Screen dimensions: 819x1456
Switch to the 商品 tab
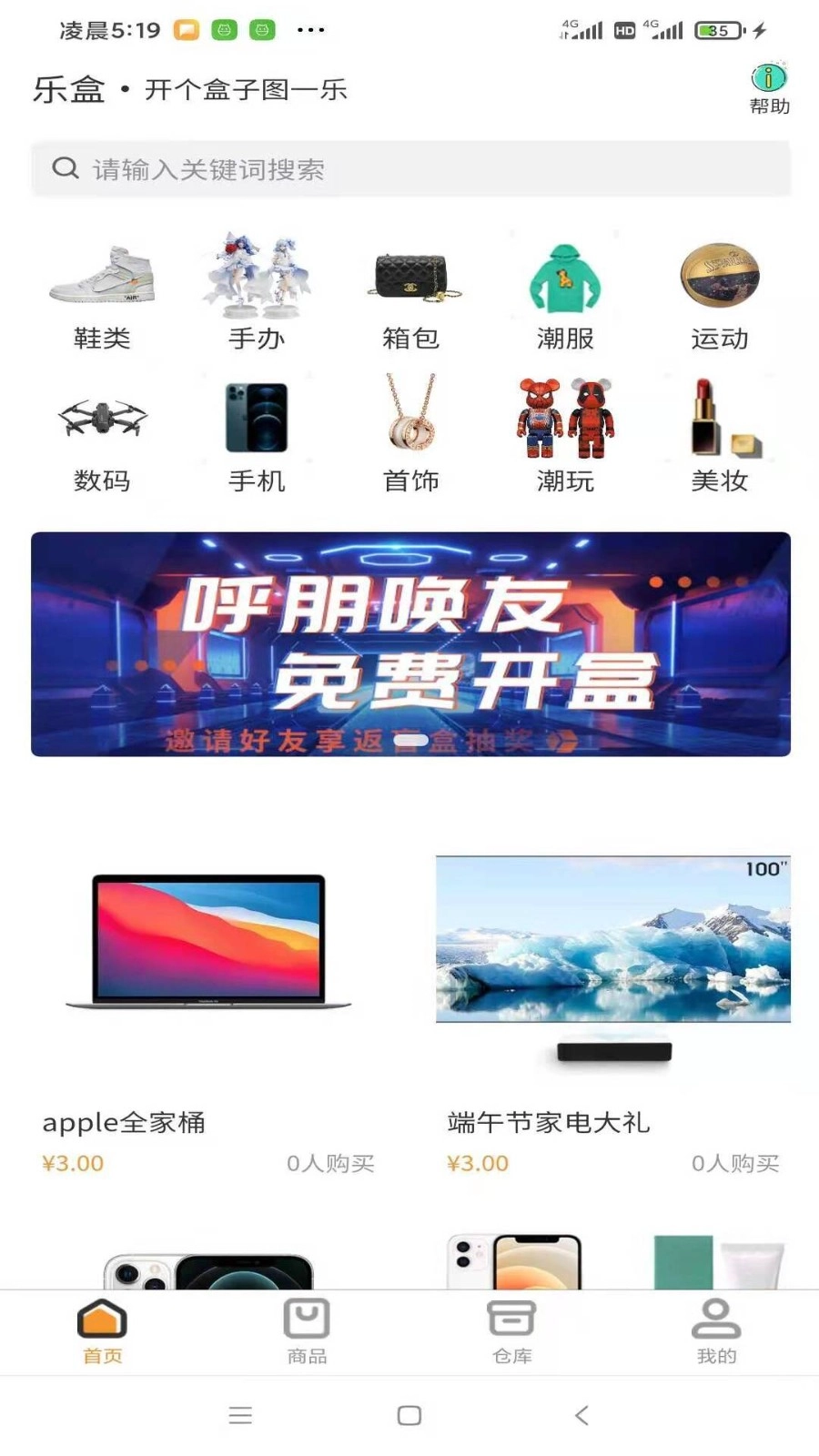307,1331
